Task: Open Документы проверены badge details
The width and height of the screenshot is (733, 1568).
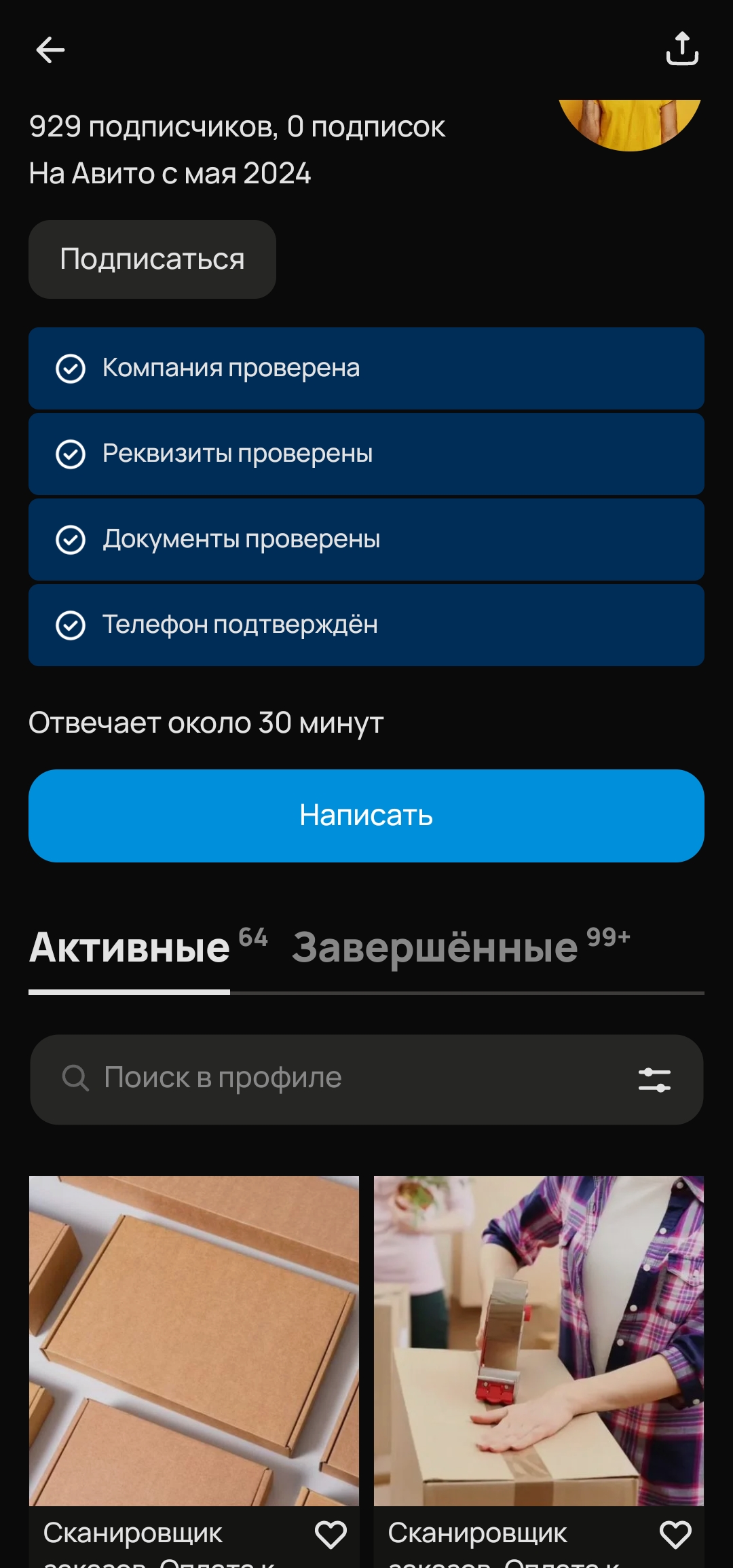Action: pyautogui.click(x=366, y=539)
